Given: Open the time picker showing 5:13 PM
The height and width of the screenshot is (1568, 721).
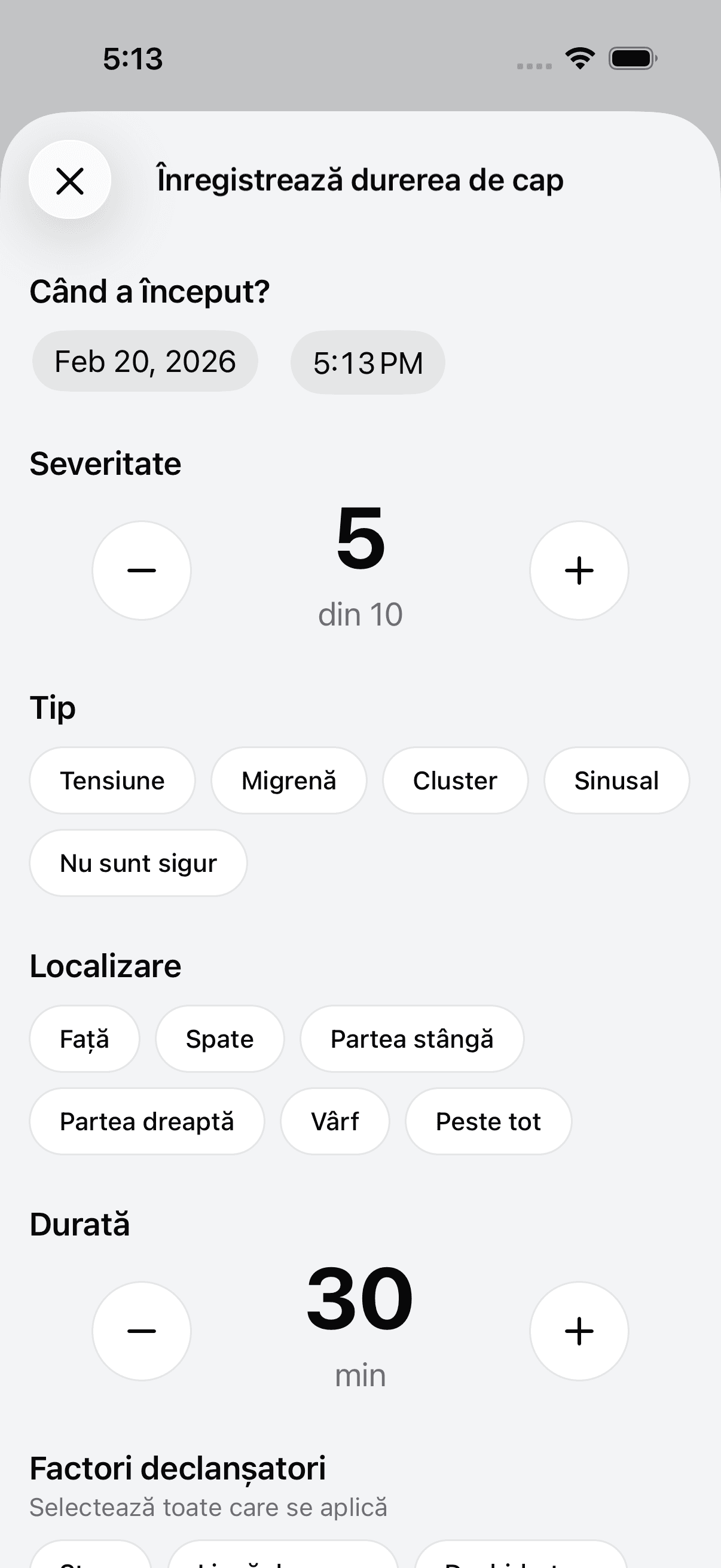Looking at the screenshot, I should click(x=368, y=361).
